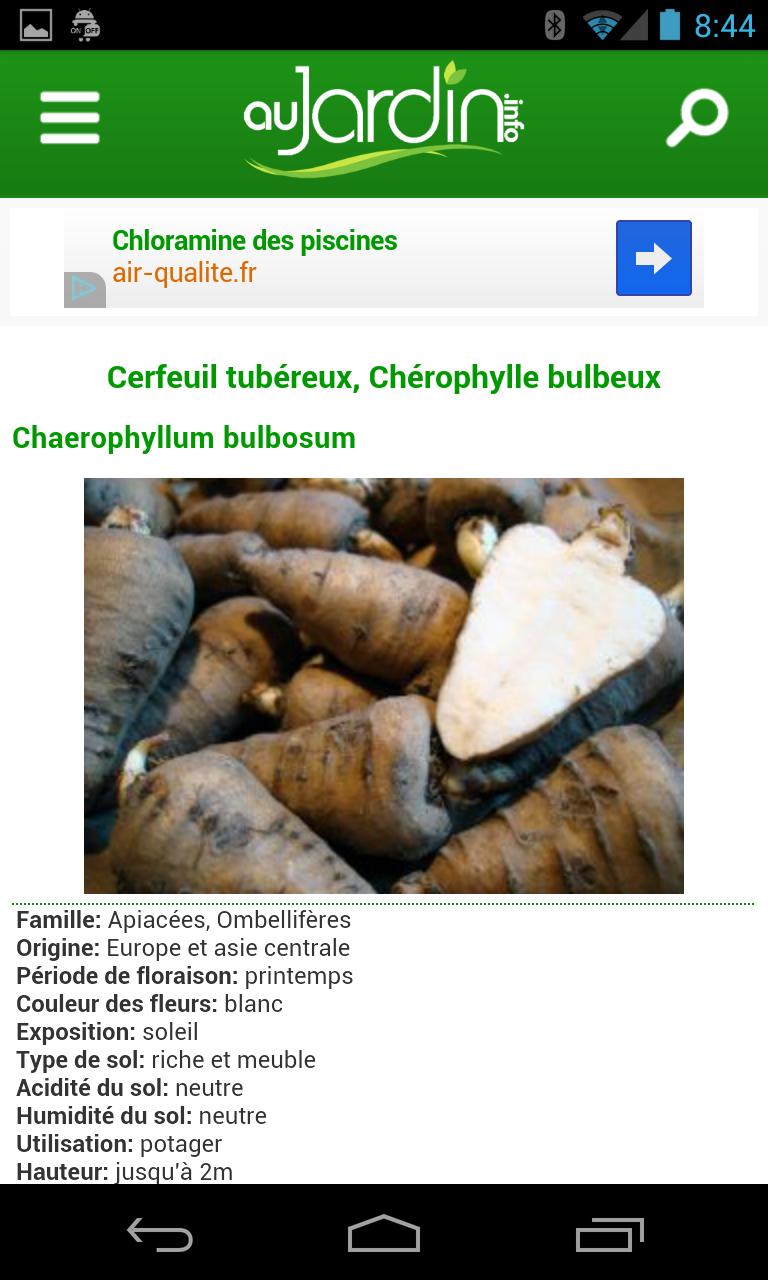Tap the ON/OFF widget icon in the notification area

tap(85, 25)
